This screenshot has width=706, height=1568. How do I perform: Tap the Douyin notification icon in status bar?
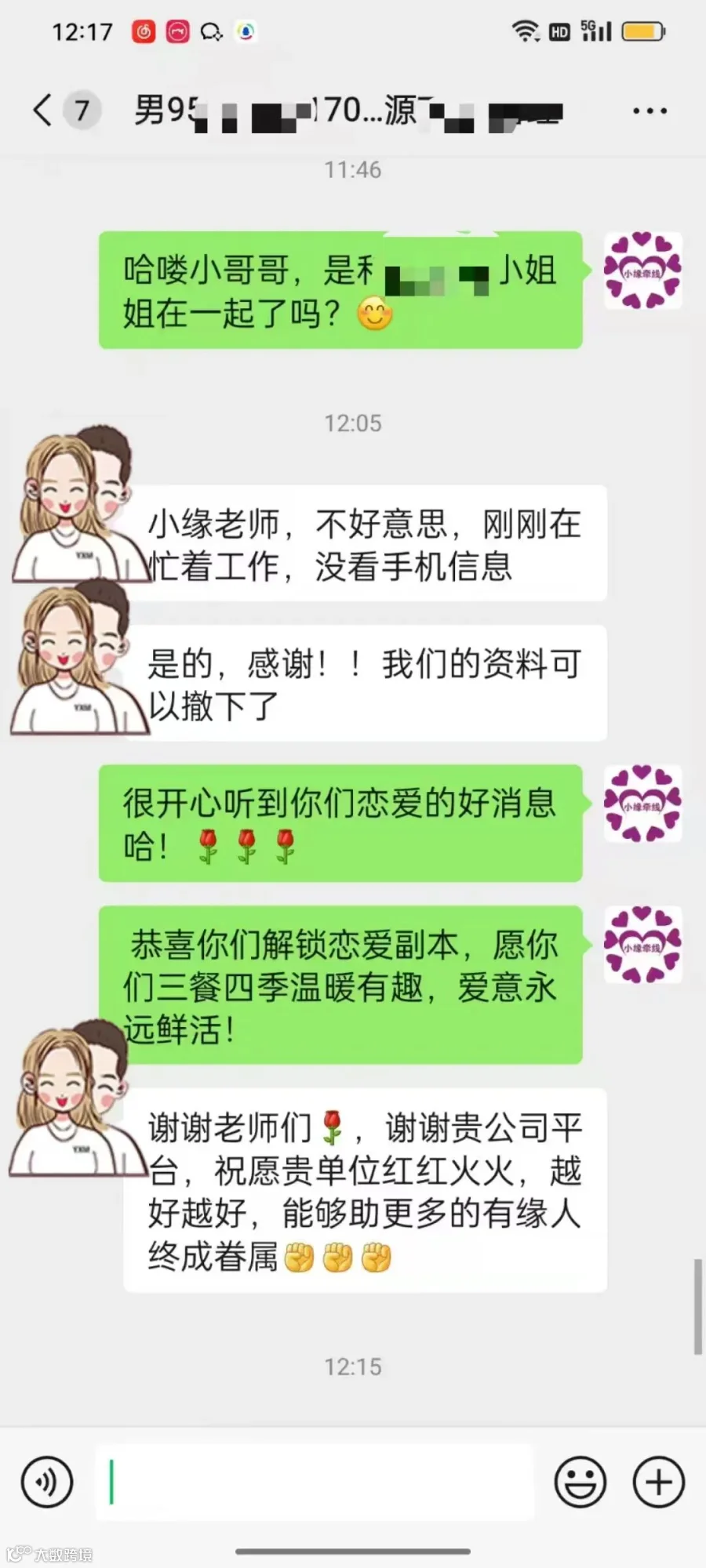point(145,32)
